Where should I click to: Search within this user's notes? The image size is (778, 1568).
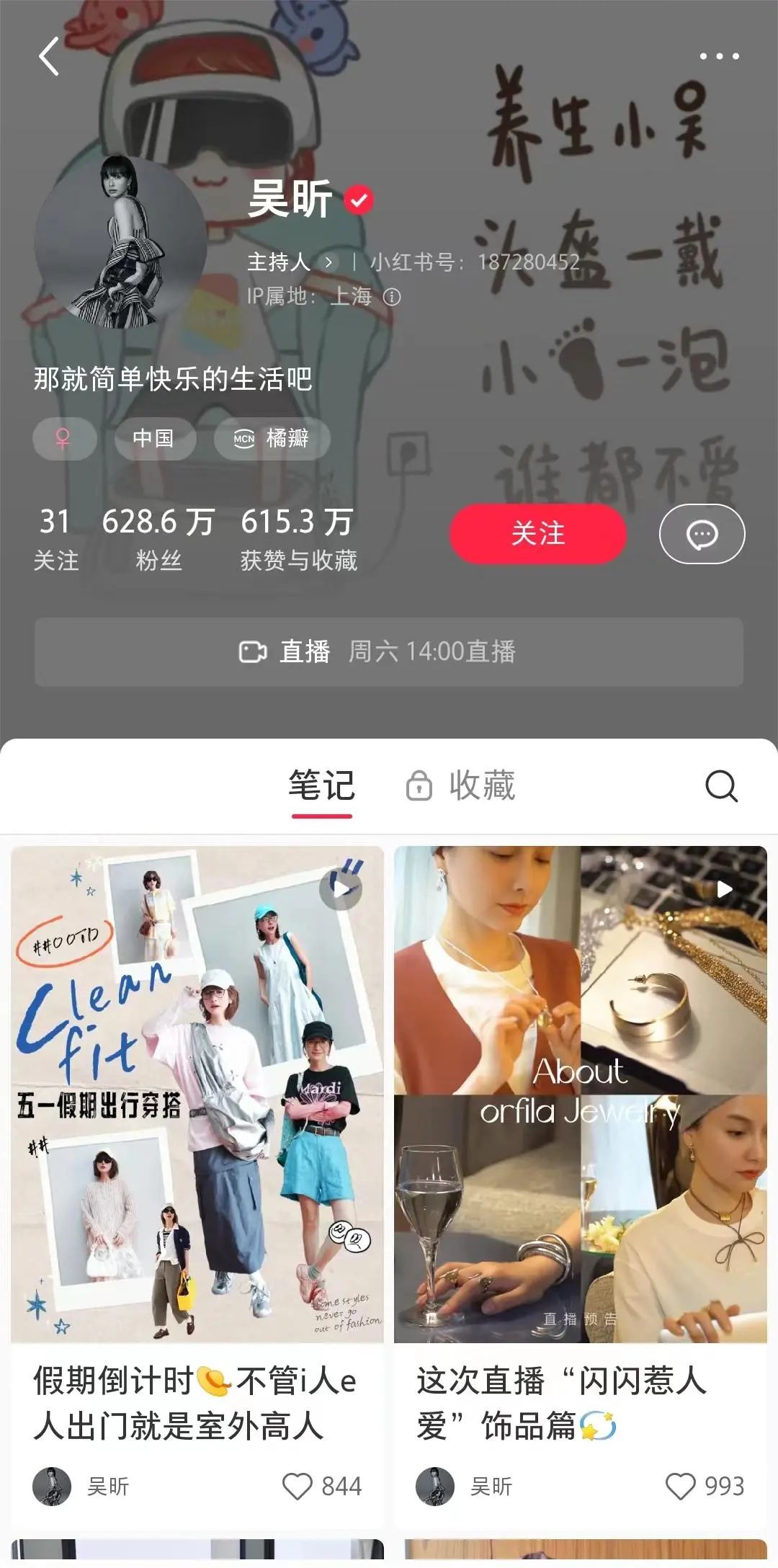click(721, 786)
